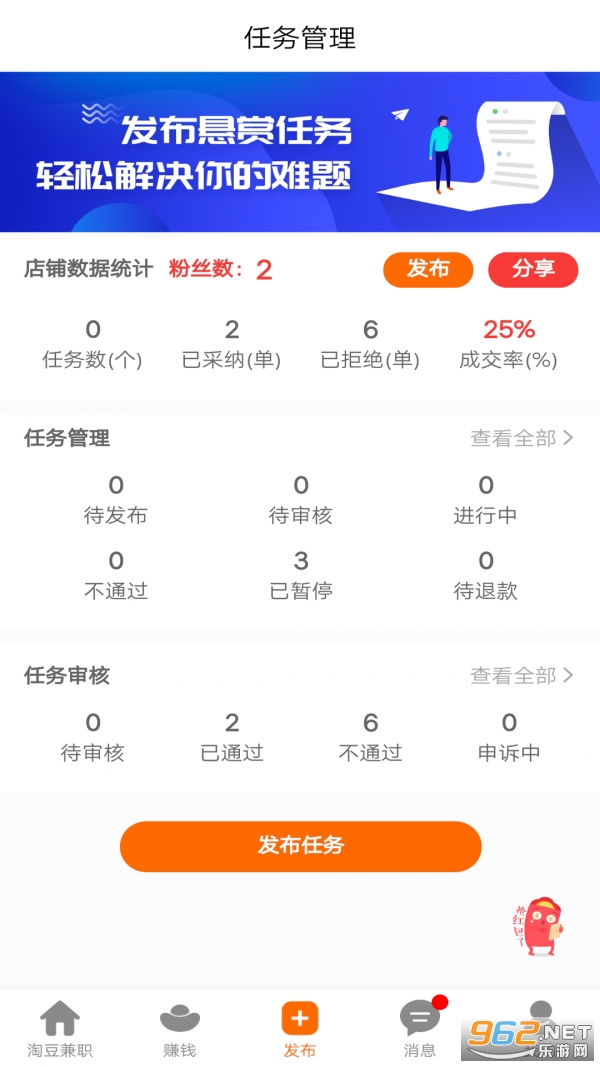Select the 发布 tab in bottom navigation

(300, 1028)
